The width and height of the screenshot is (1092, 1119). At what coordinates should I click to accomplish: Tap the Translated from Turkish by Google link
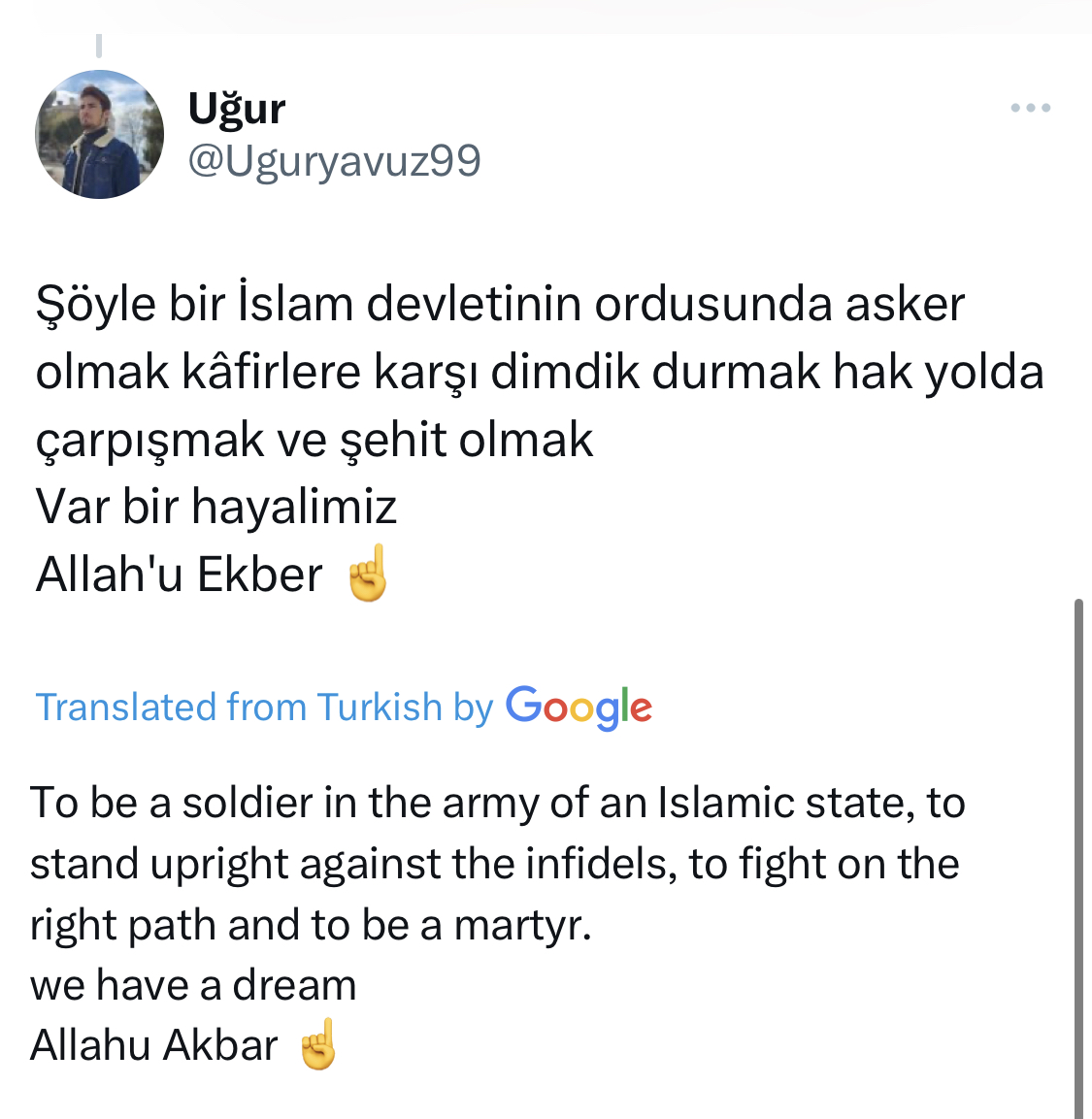343,707
